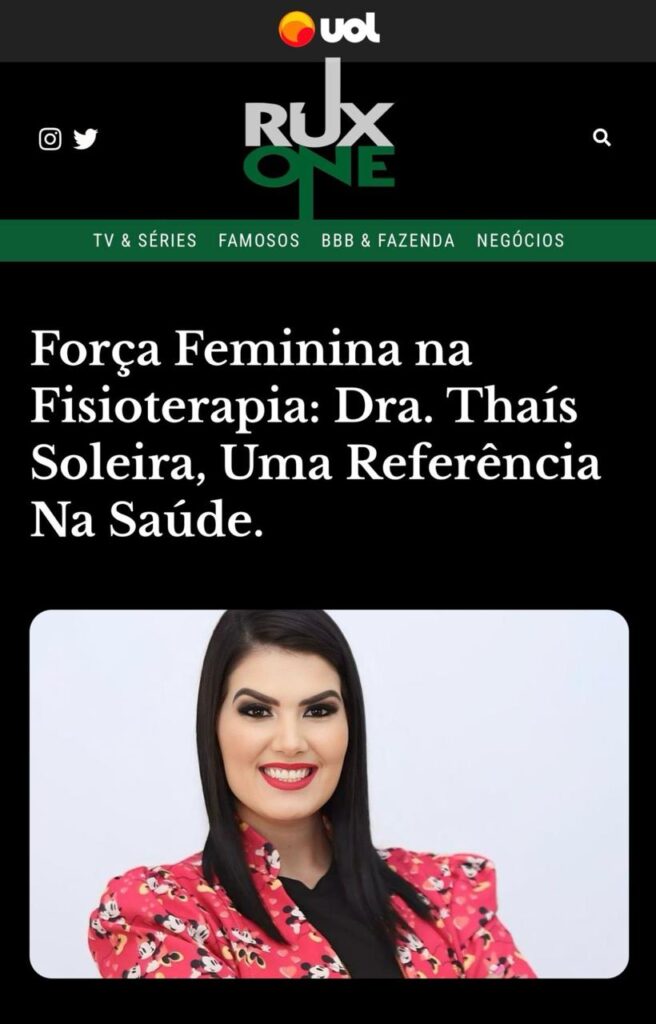Select the Negócios section

coord(520,240)
